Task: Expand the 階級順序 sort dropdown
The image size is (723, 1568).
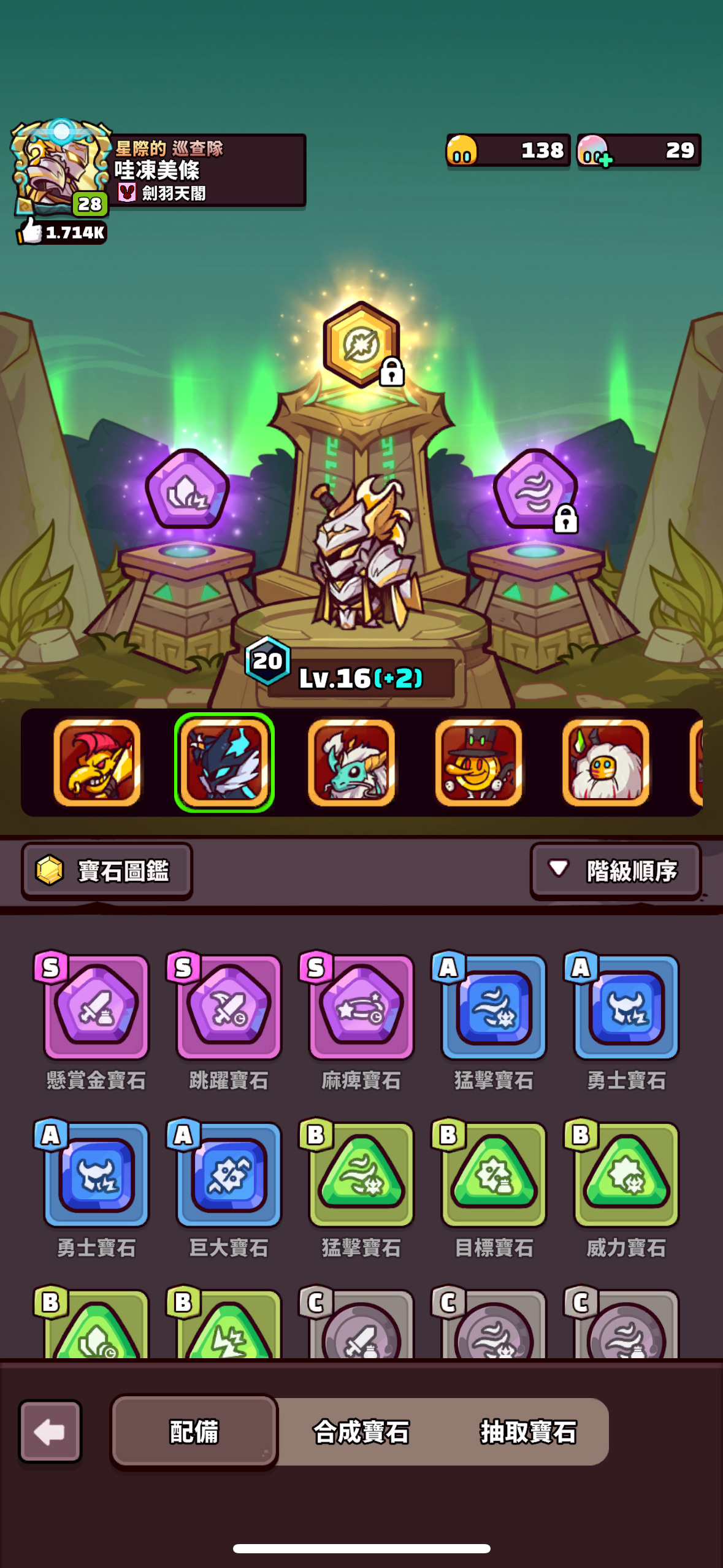Action: click(x=616, y=870)
